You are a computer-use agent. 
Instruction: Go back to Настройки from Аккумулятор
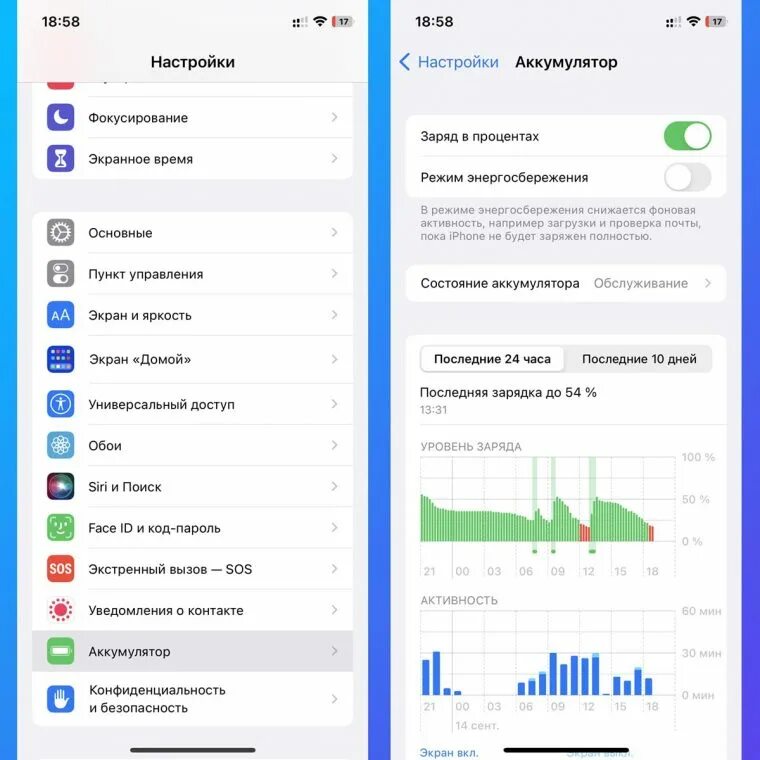coord(449,62)
